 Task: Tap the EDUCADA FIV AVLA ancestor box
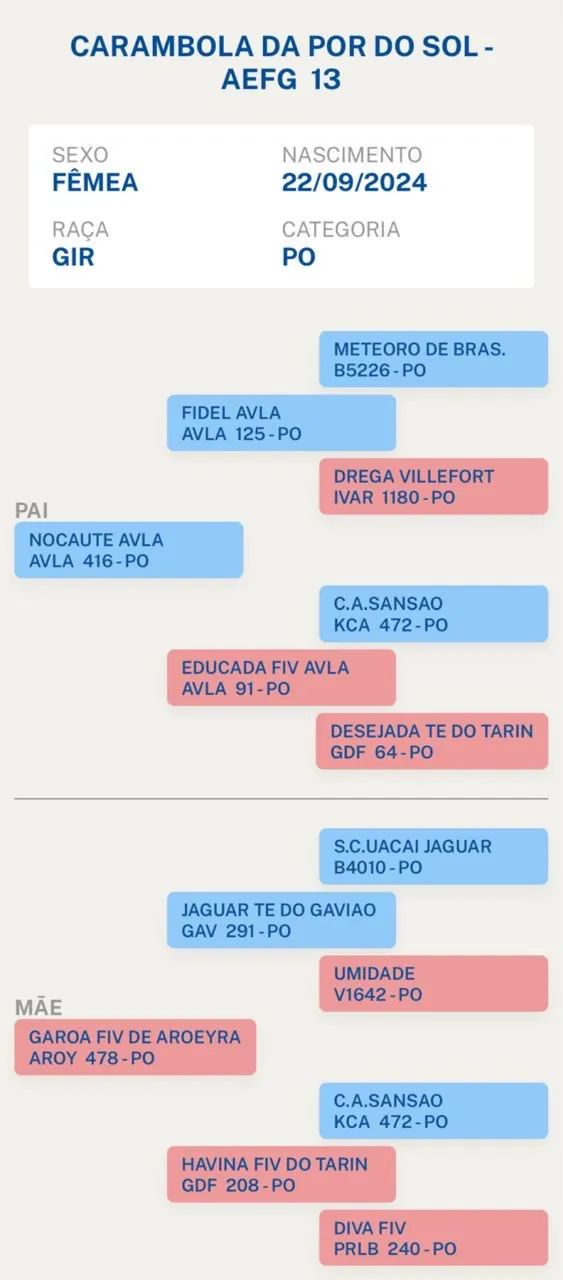(281, 677)
